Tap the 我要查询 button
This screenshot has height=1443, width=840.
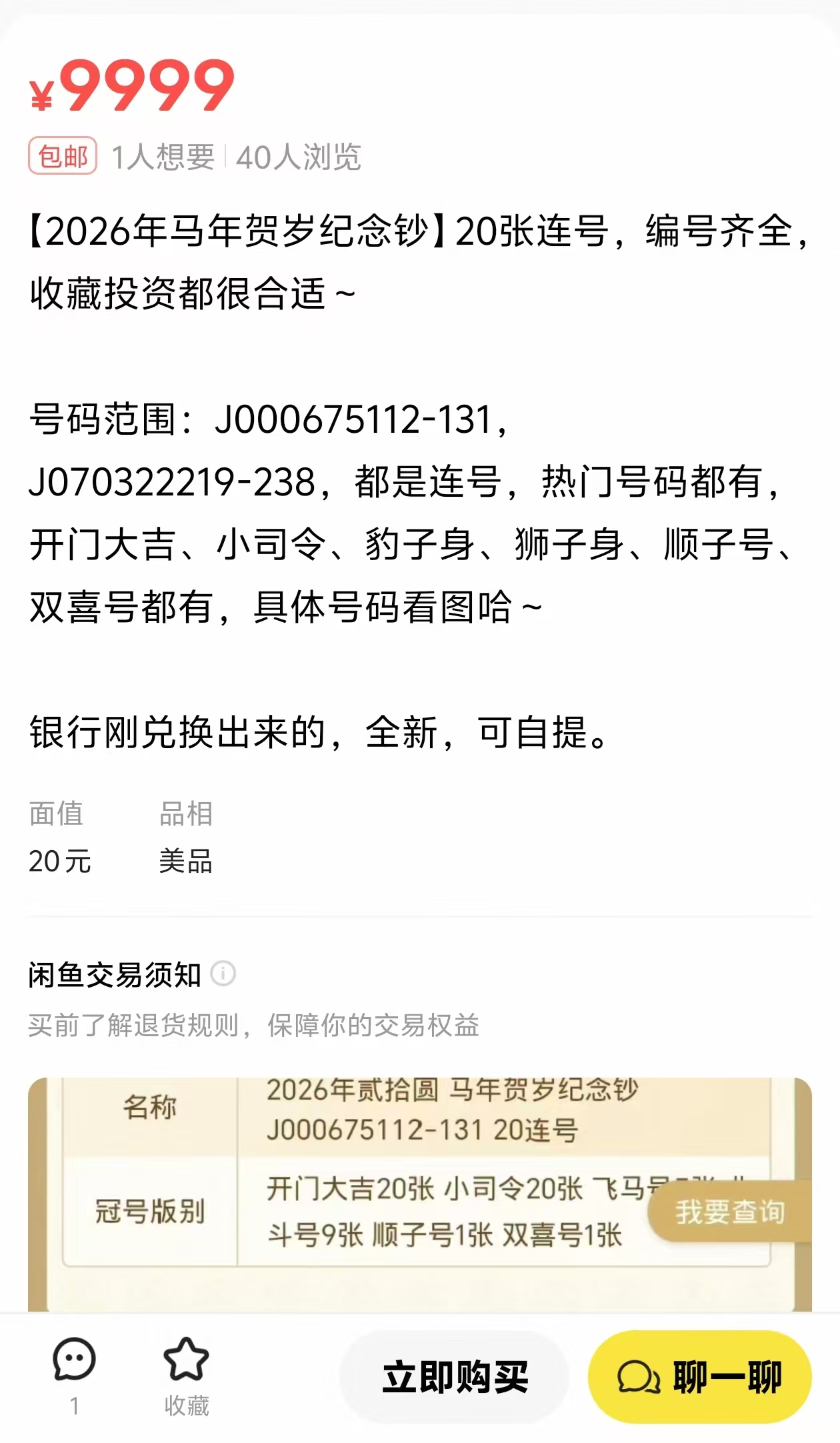pyautogui.click(x=730, y=1212)
